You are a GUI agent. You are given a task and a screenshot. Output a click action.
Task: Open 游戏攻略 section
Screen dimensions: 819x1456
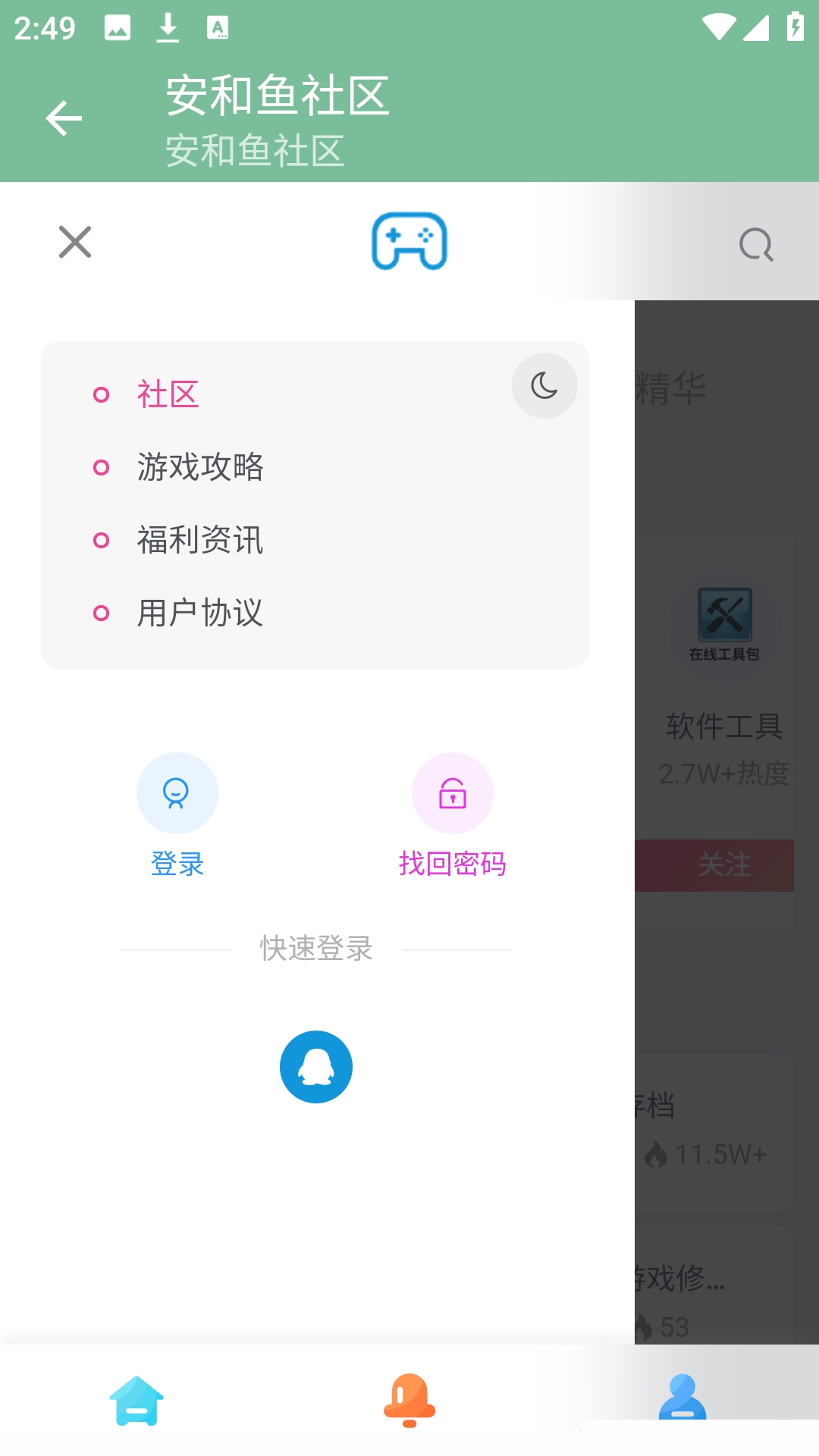200,467
